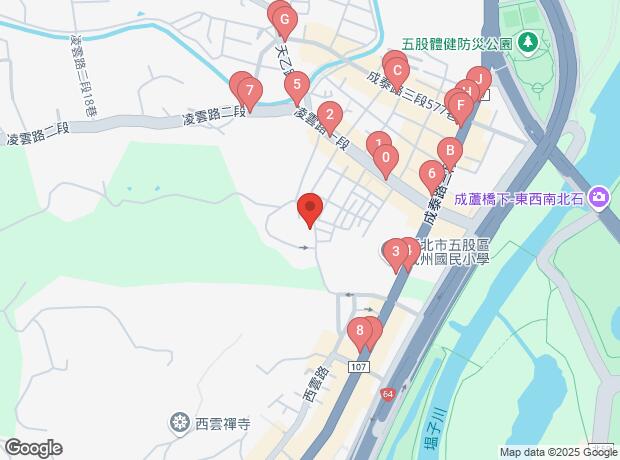Open map marker 8

click(360, 330)
